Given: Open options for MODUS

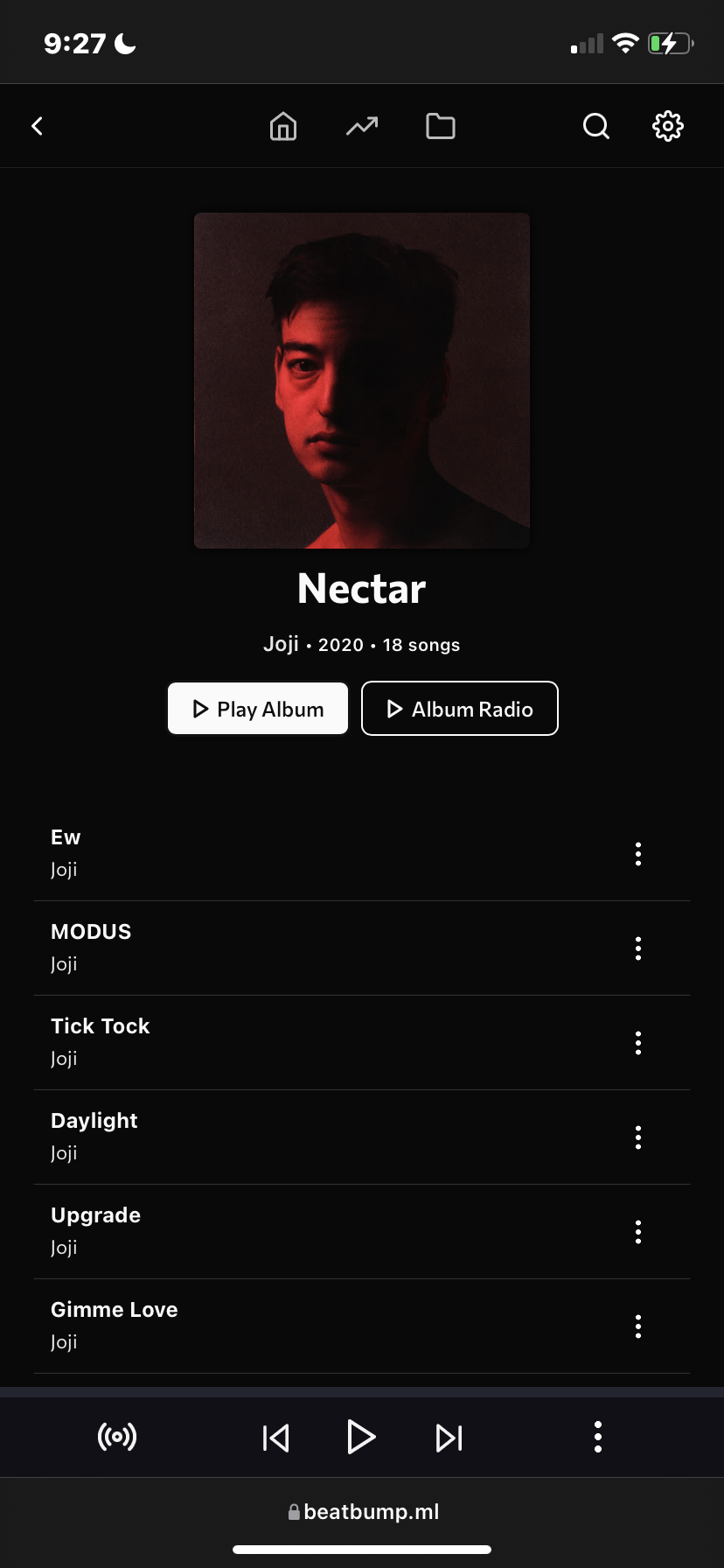Looking at the screenshot, I should coord(638,948).
